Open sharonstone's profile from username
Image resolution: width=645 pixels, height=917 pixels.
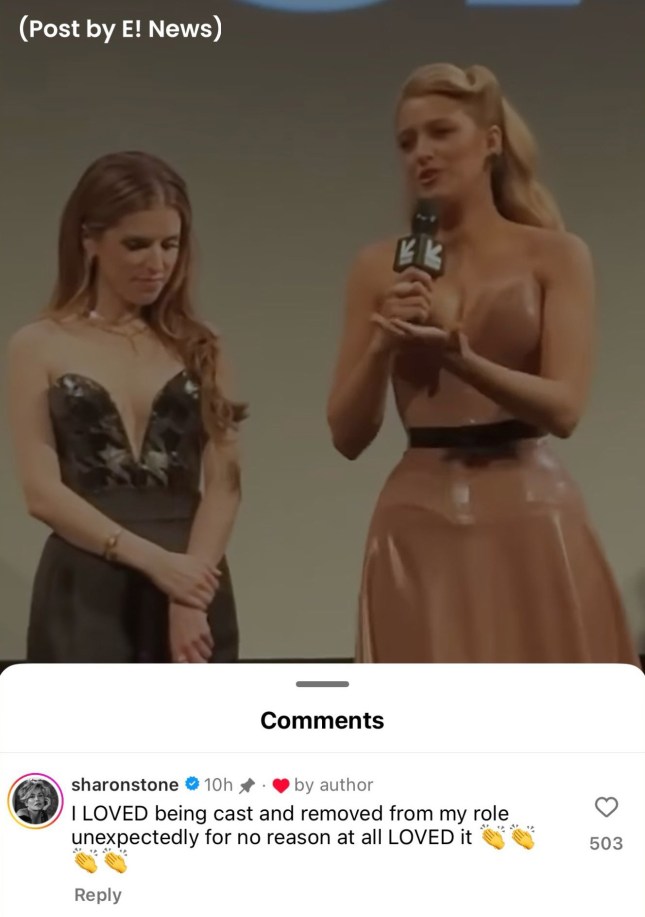point(125,784)
